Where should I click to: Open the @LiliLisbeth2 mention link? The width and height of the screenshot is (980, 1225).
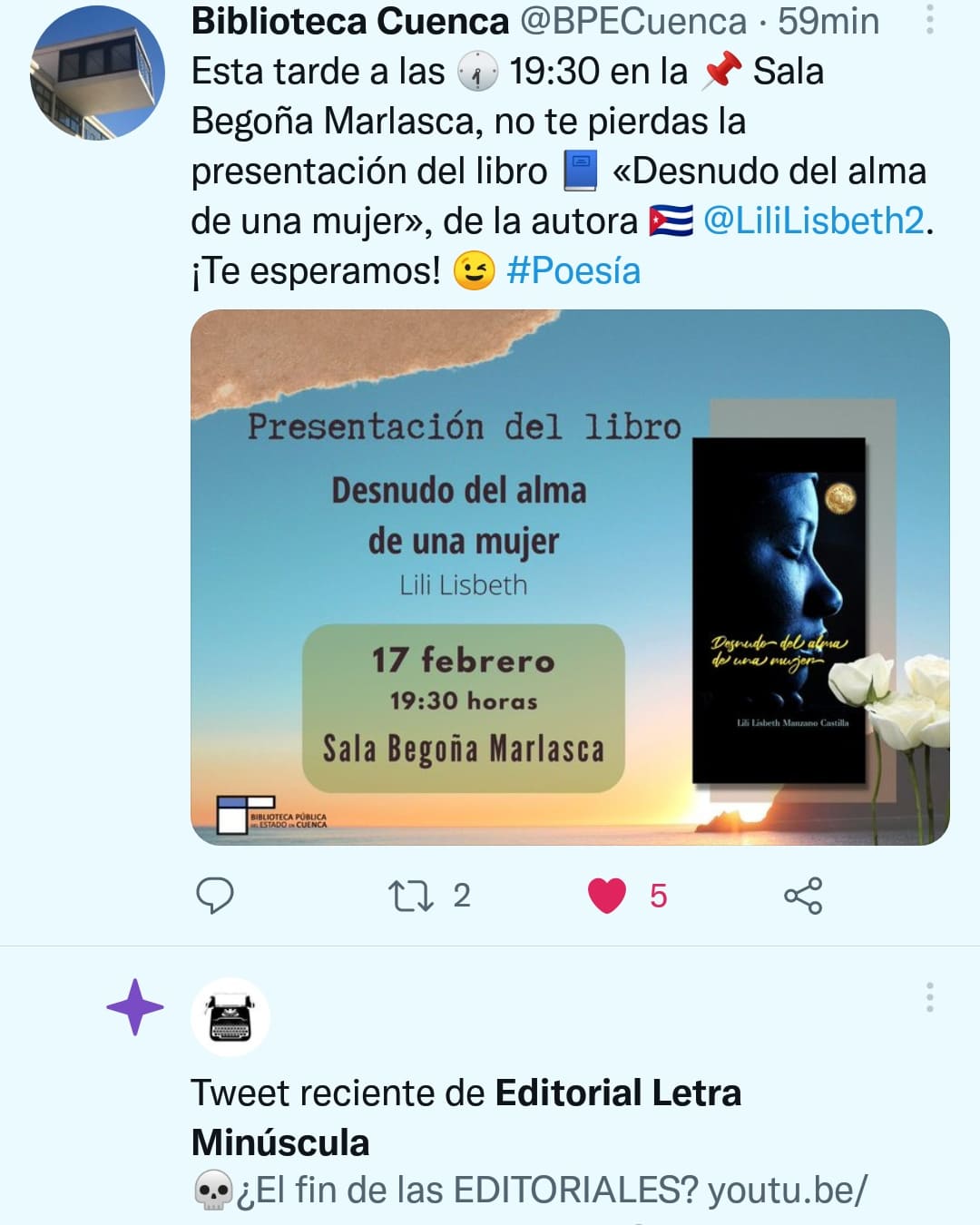tap(813, 221)
